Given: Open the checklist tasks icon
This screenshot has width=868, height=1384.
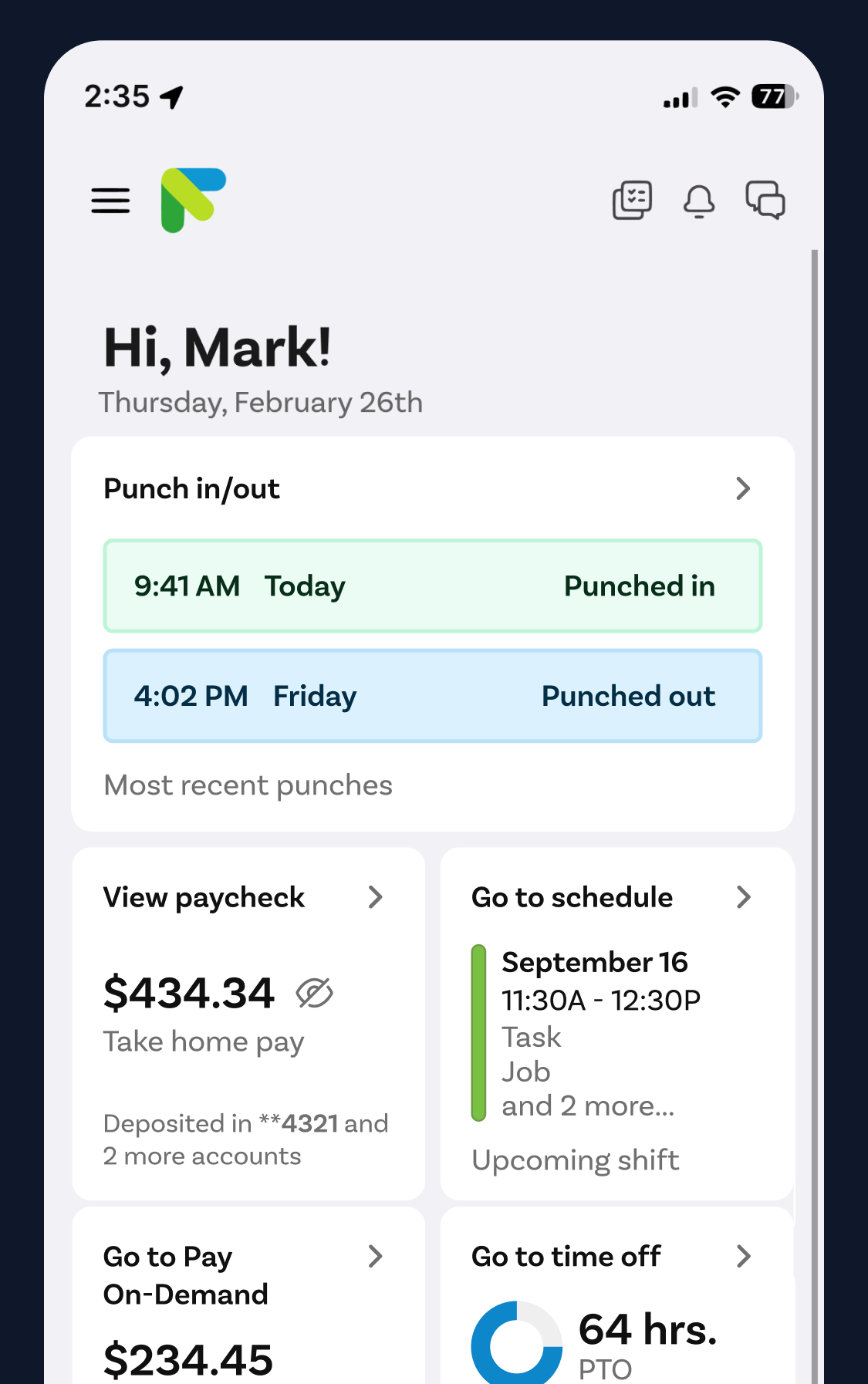Looking at the screenshot, I should [632, 201].
